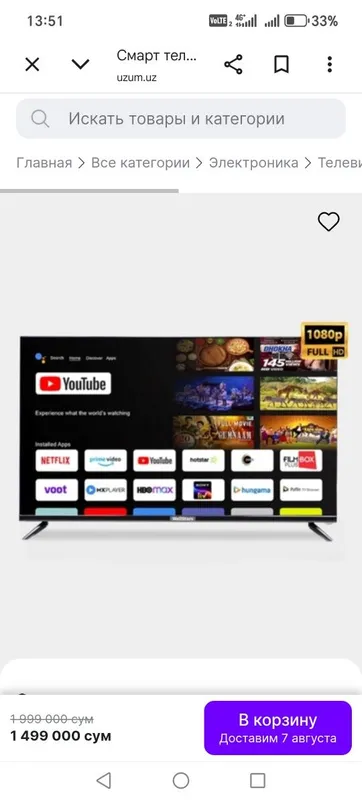Viewport: 362px width, 800px height.
Task: Tap the search field "Искать товары и категории"
Action: (x=181, y=118)
